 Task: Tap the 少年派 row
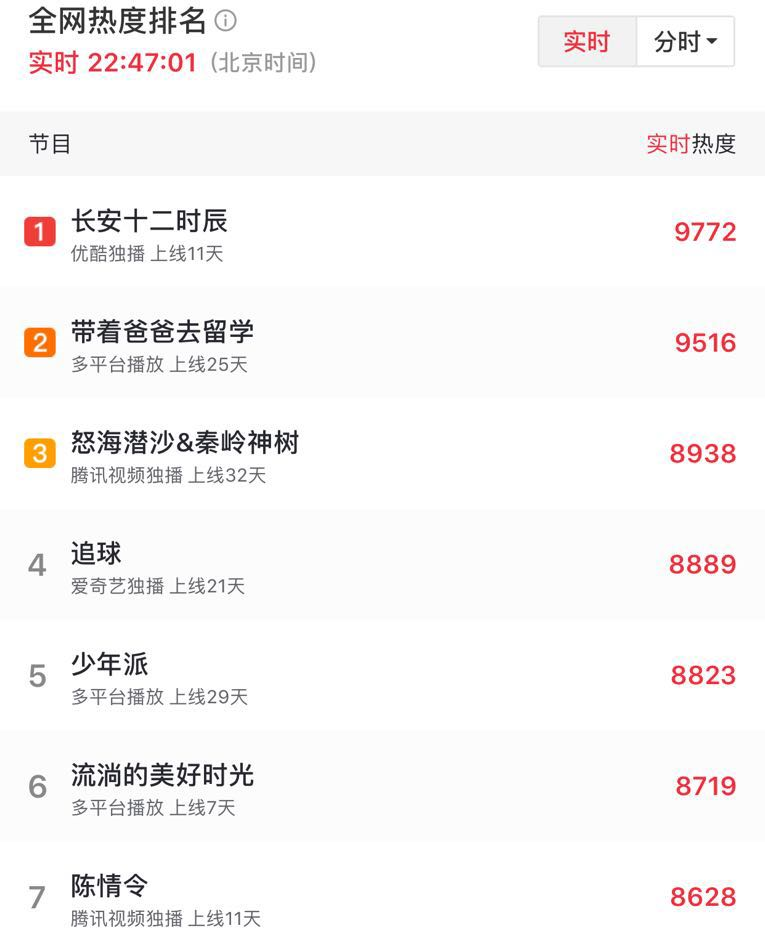click(x=110, y=665)
